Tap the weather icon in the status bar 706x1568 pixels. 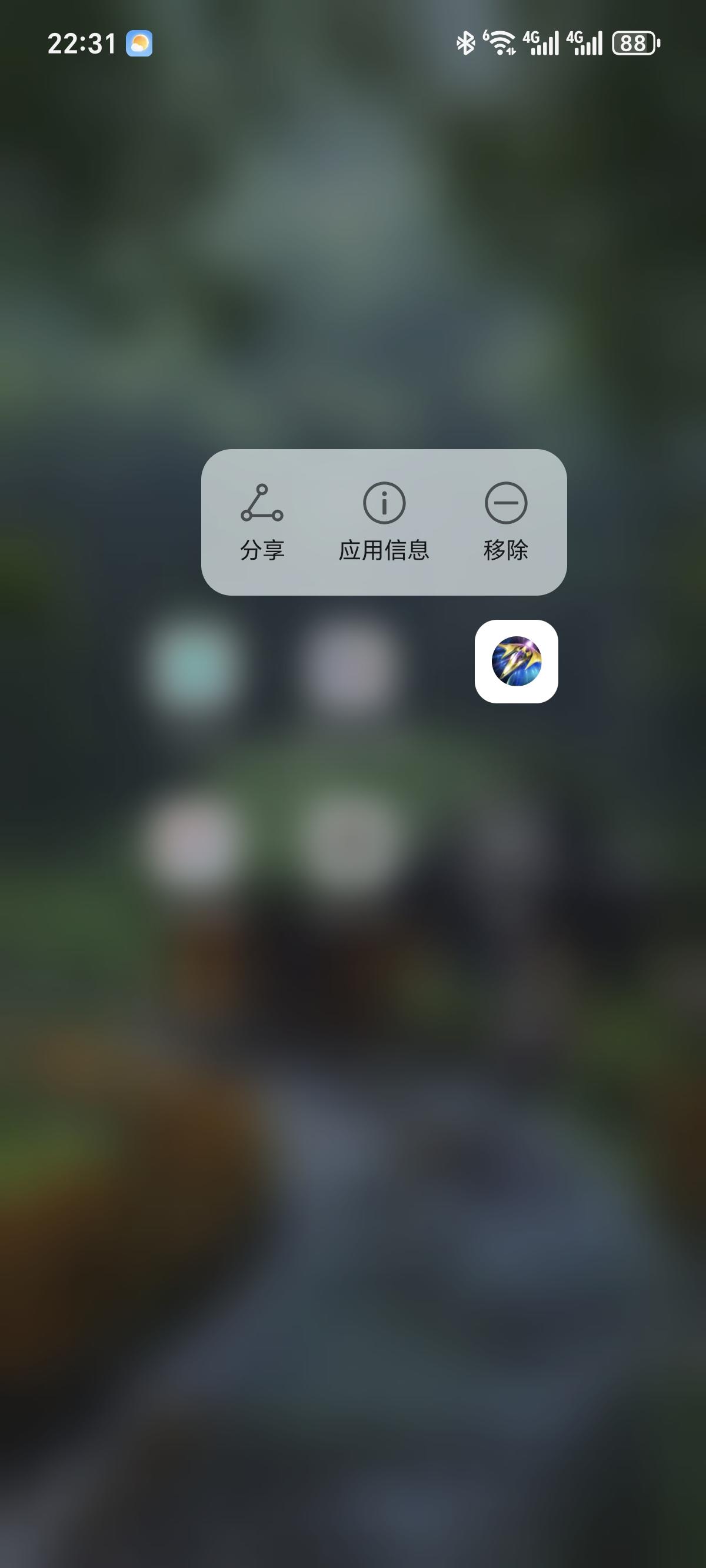[139, 42]
